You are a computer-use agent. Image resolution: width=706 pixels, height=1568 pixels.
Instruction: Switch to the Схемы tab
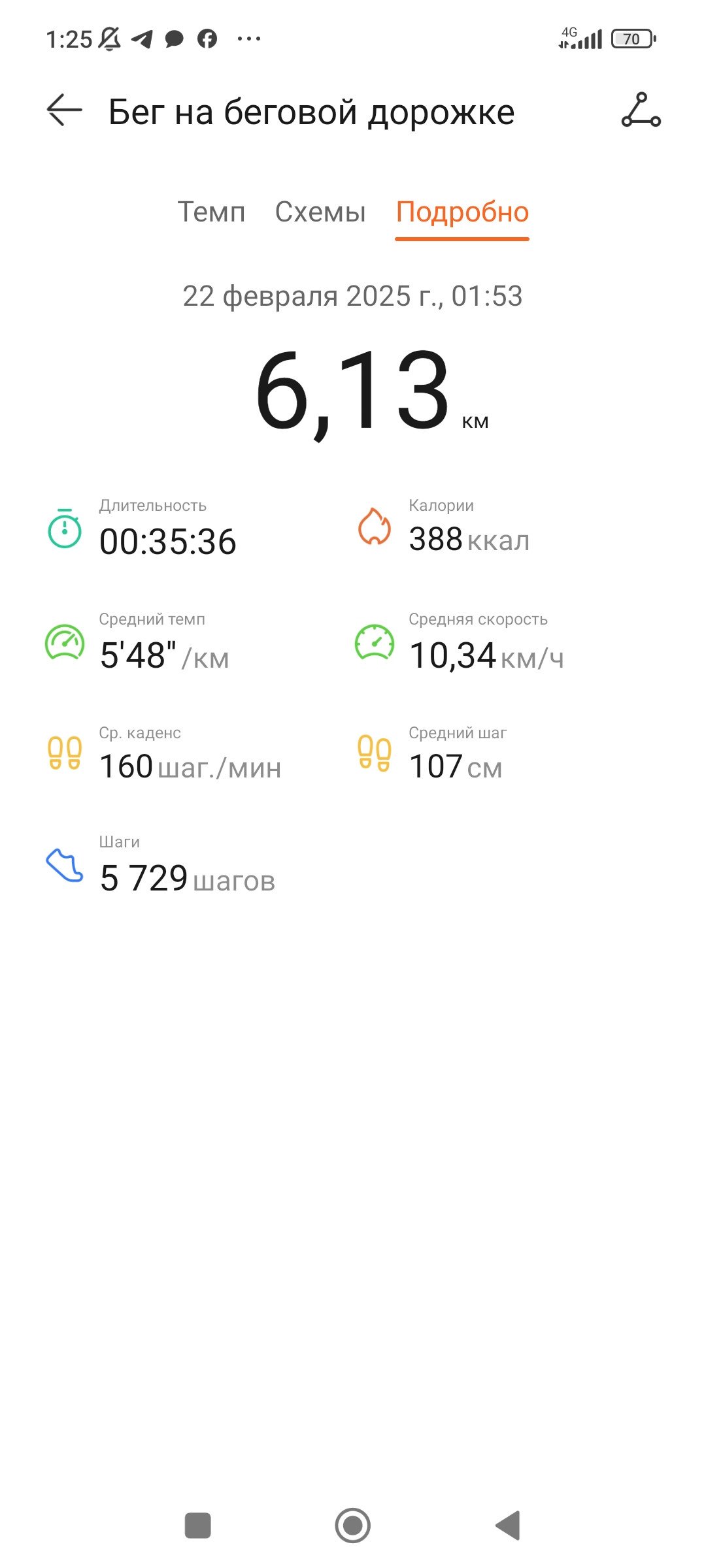click(x=320, y=212)
